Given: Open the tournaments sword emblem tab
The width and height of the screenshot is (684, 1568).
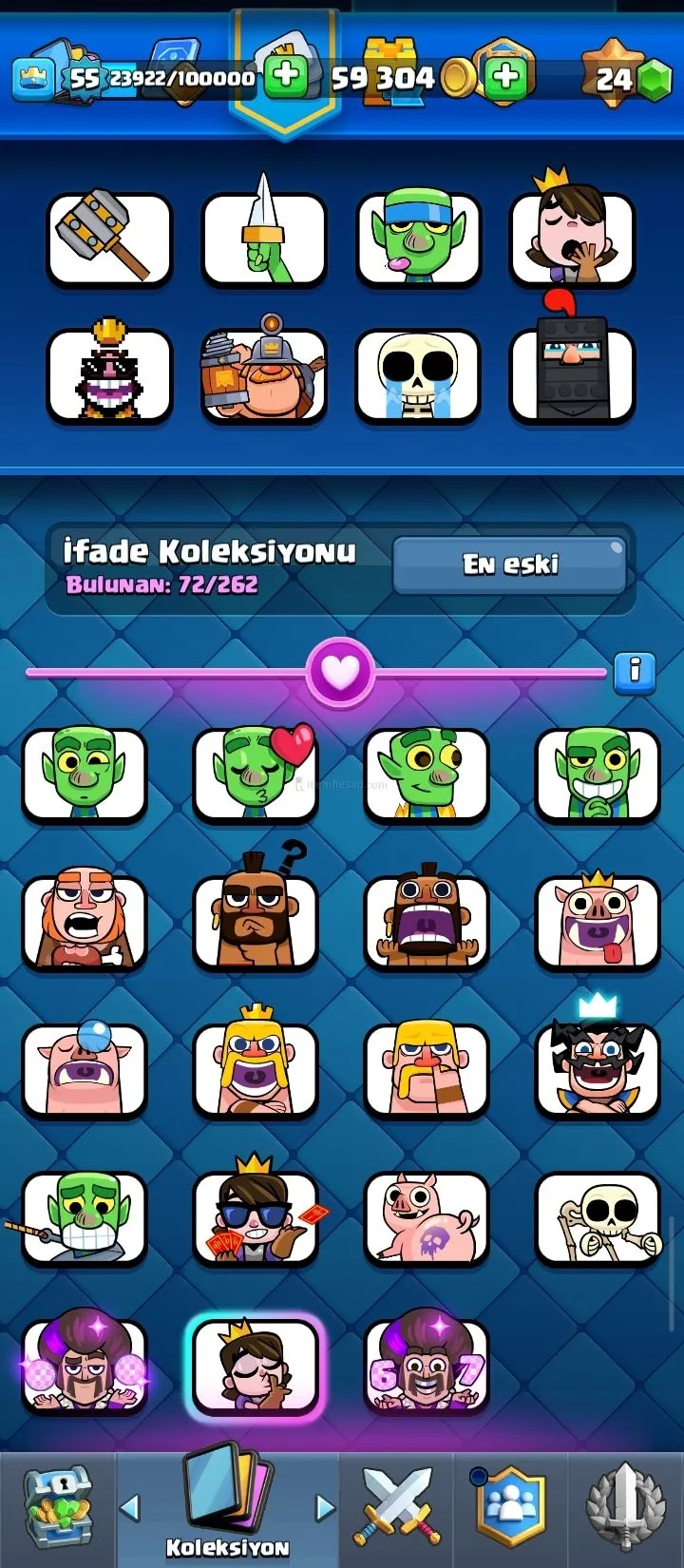Looking at the screenshot, I should (624, 1507).
